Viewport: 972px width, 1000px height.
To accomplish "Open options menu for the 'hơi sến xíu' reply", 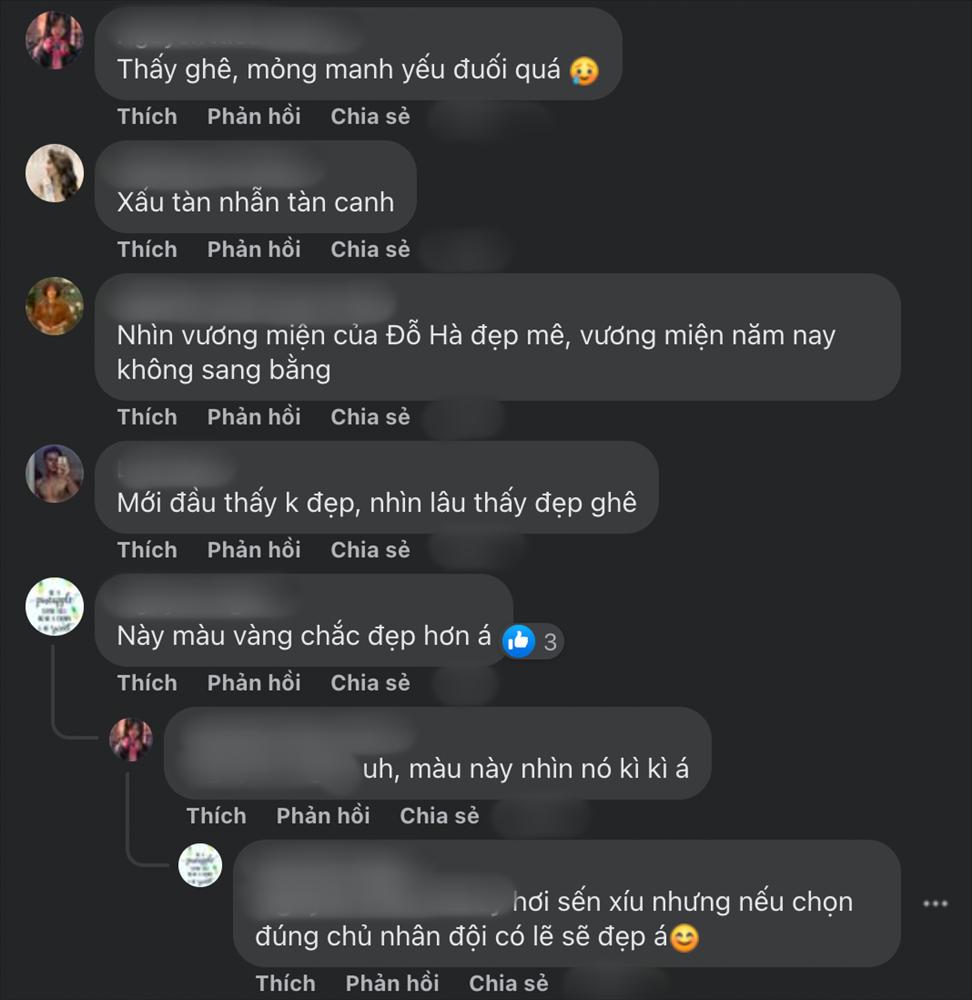I will (x=935, y=903).
